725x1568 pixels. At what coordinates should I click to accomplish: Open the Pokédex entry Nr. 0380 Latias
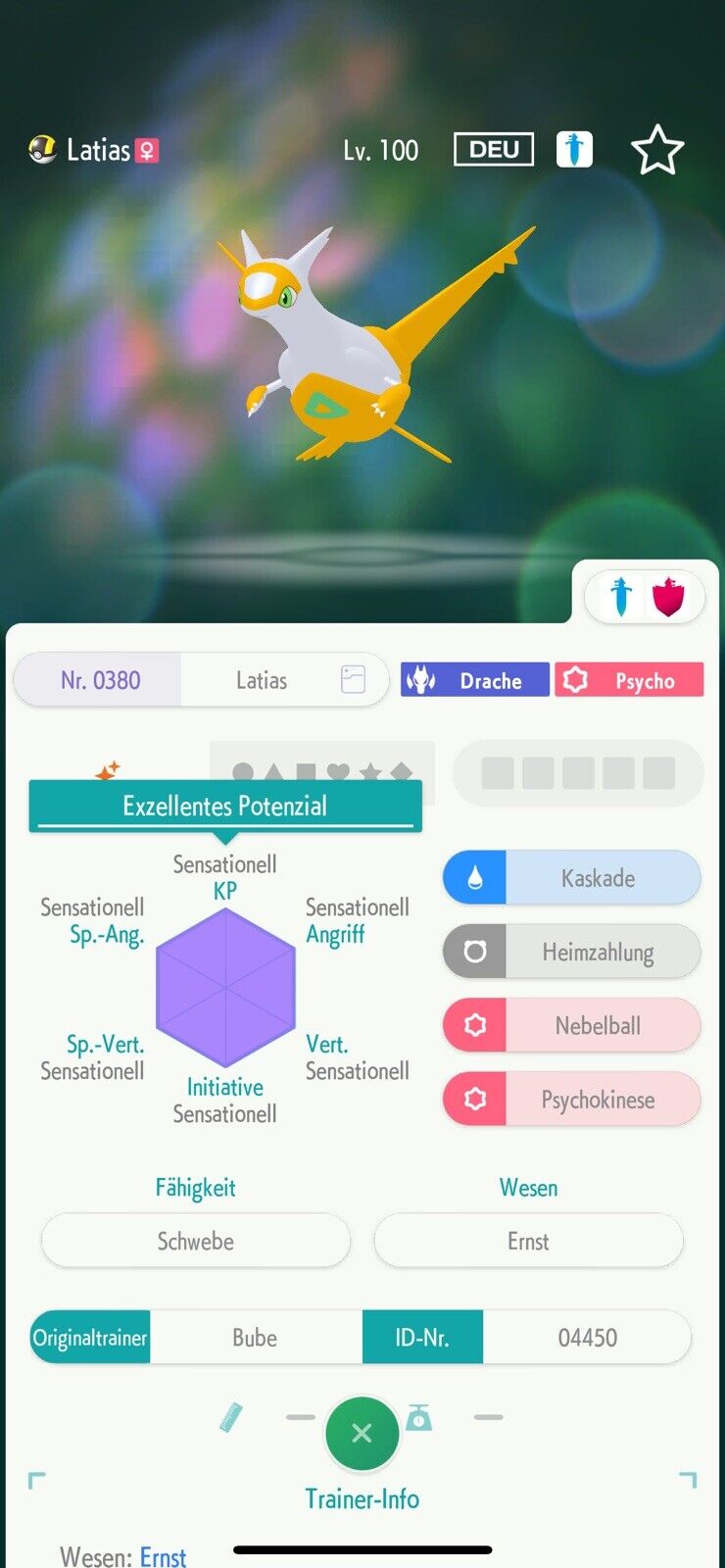click(x=201, y=679)
